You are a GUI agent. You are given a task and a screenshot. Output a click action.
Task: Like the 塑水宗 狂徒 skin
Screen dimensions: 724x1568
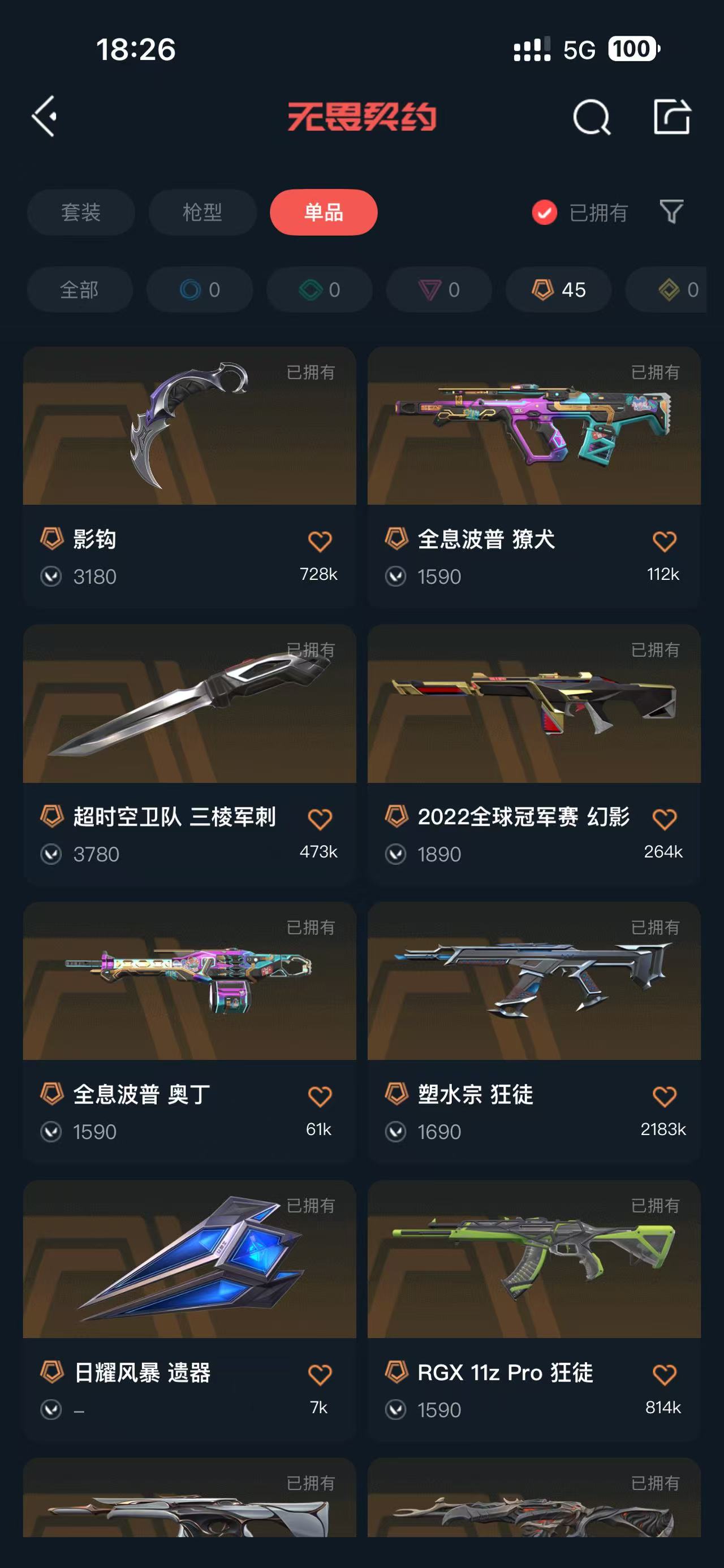click(x=663, y=1097)
